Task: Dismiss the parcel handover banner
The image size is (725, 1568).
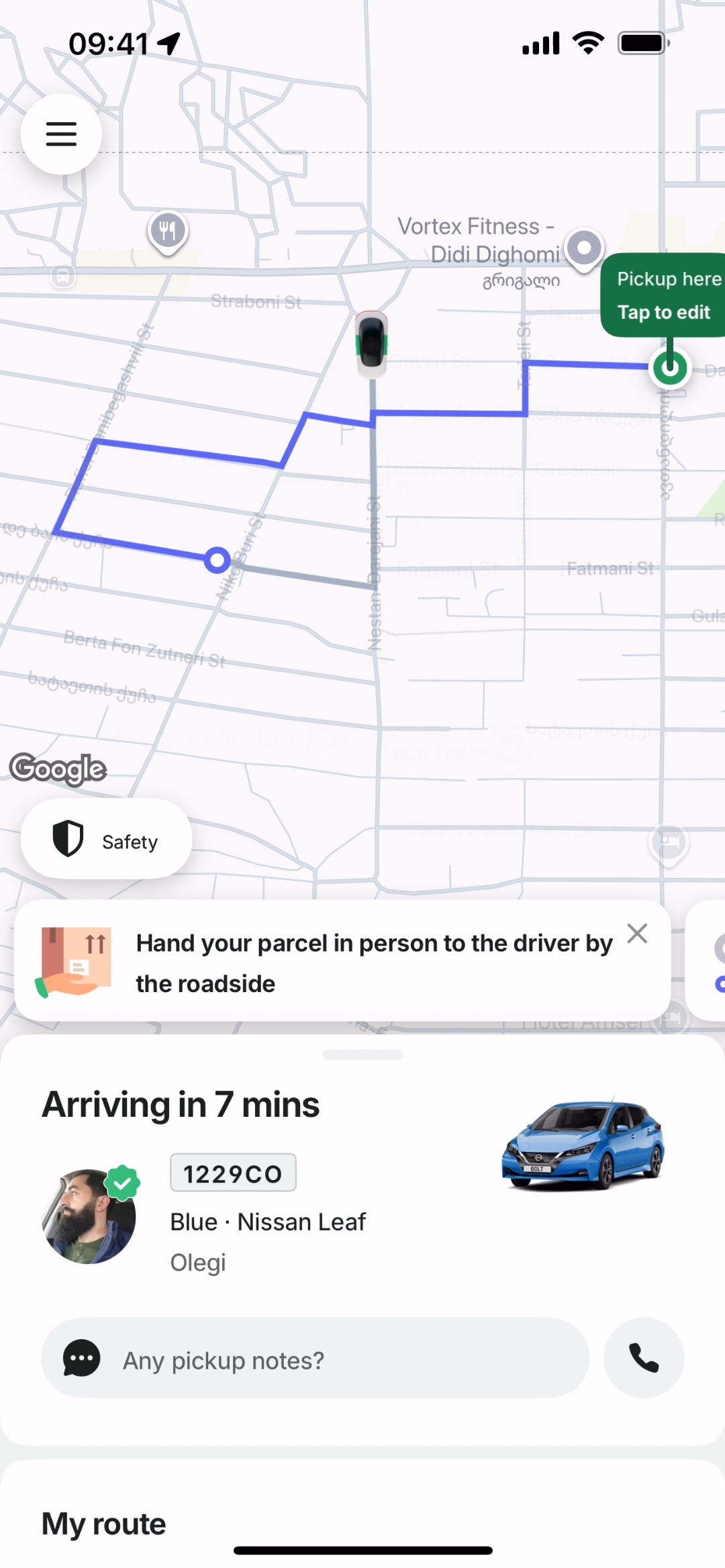Action: (637, 933)
